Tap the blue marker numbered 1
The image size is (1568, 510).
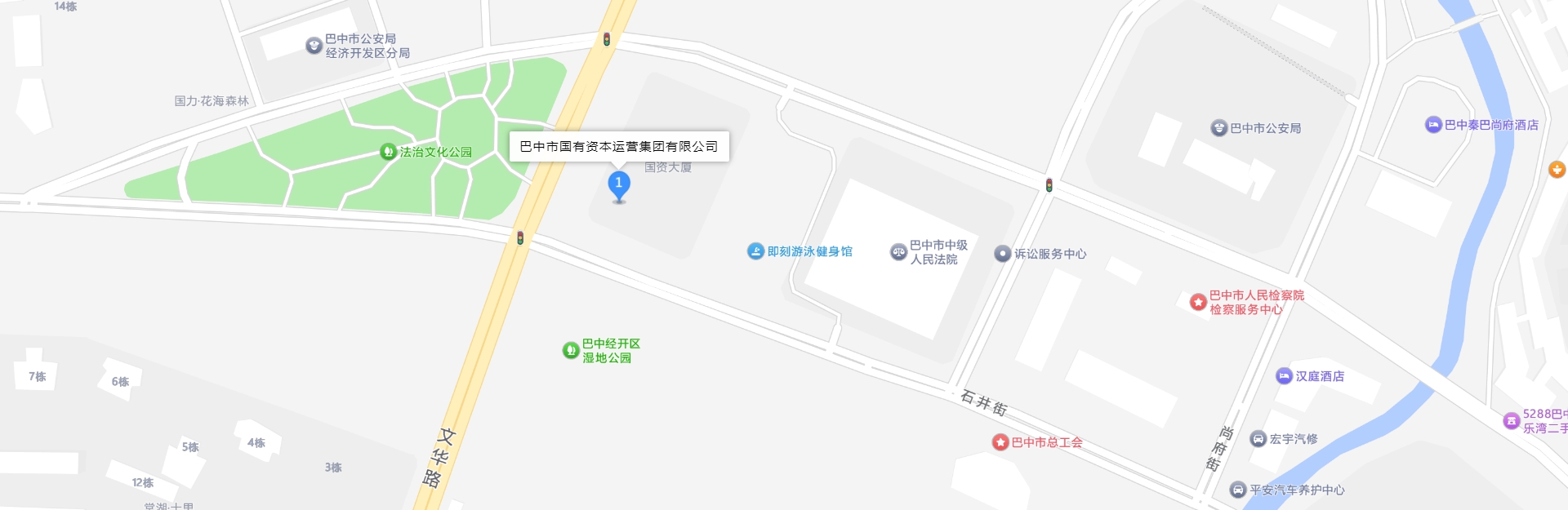[619, 185]
